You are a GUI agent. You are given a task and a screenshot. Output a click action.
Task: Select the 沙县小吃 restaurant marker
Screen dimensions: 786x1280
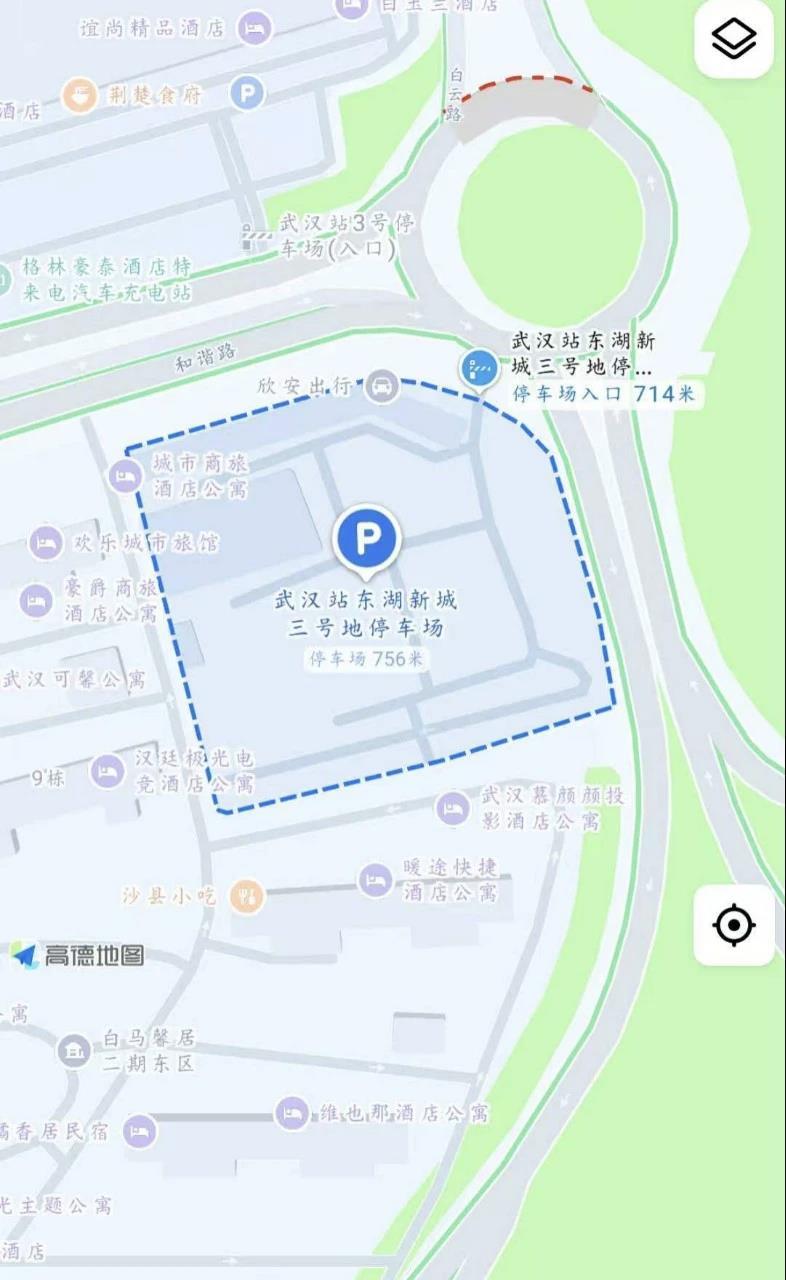click(x=246, y=896)
